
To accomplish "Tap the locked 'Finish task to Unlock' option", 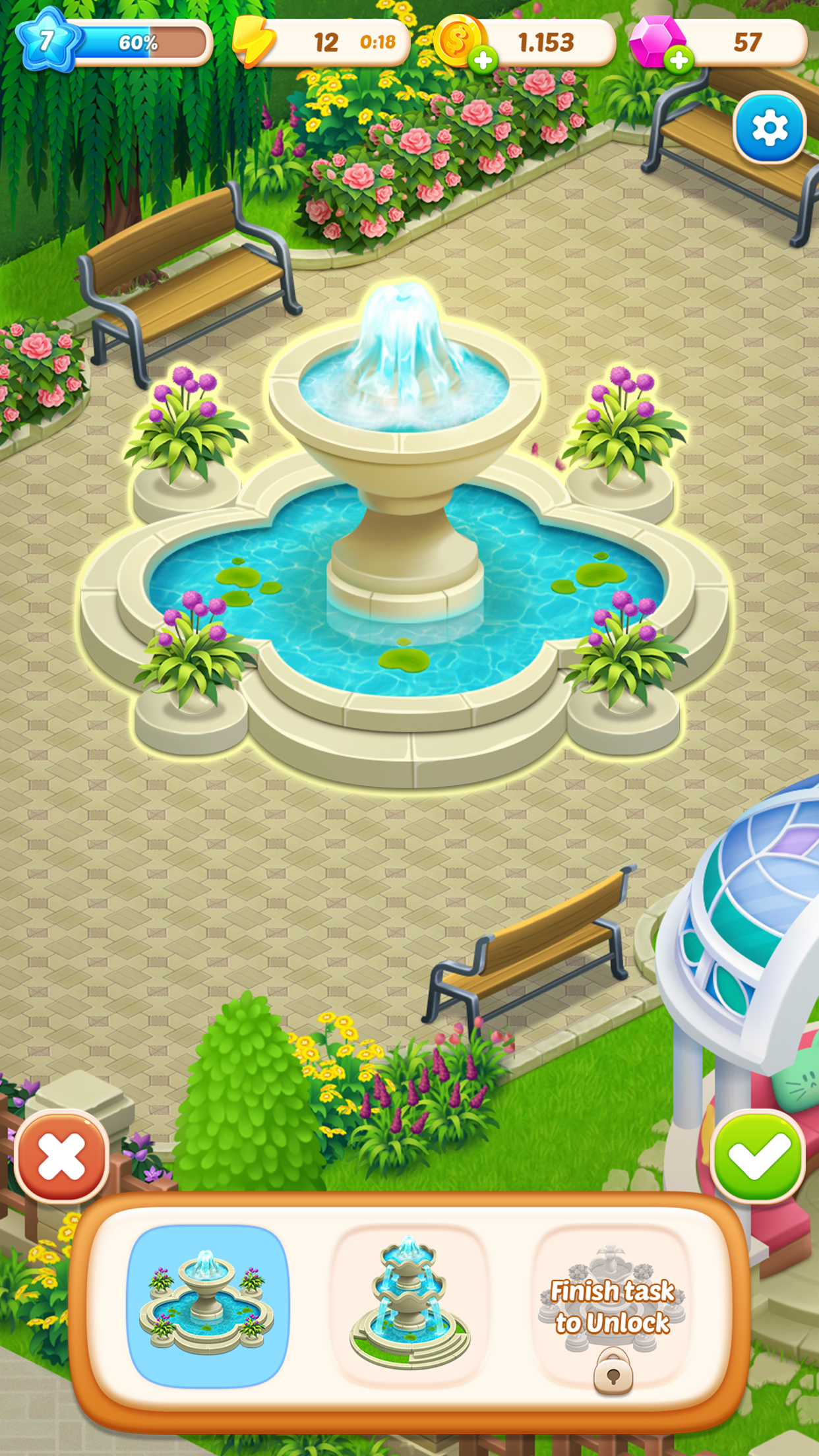I will click(x=613, y=1307).
